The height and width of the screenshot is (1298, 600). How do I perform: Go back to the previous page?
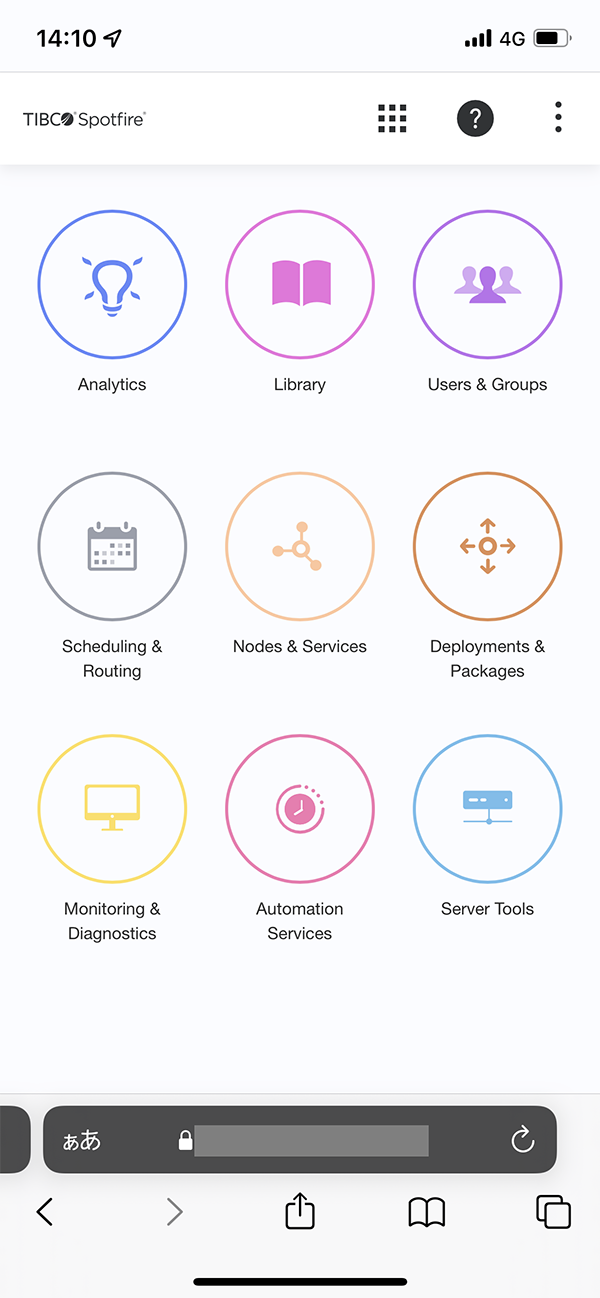[45, 1212]
